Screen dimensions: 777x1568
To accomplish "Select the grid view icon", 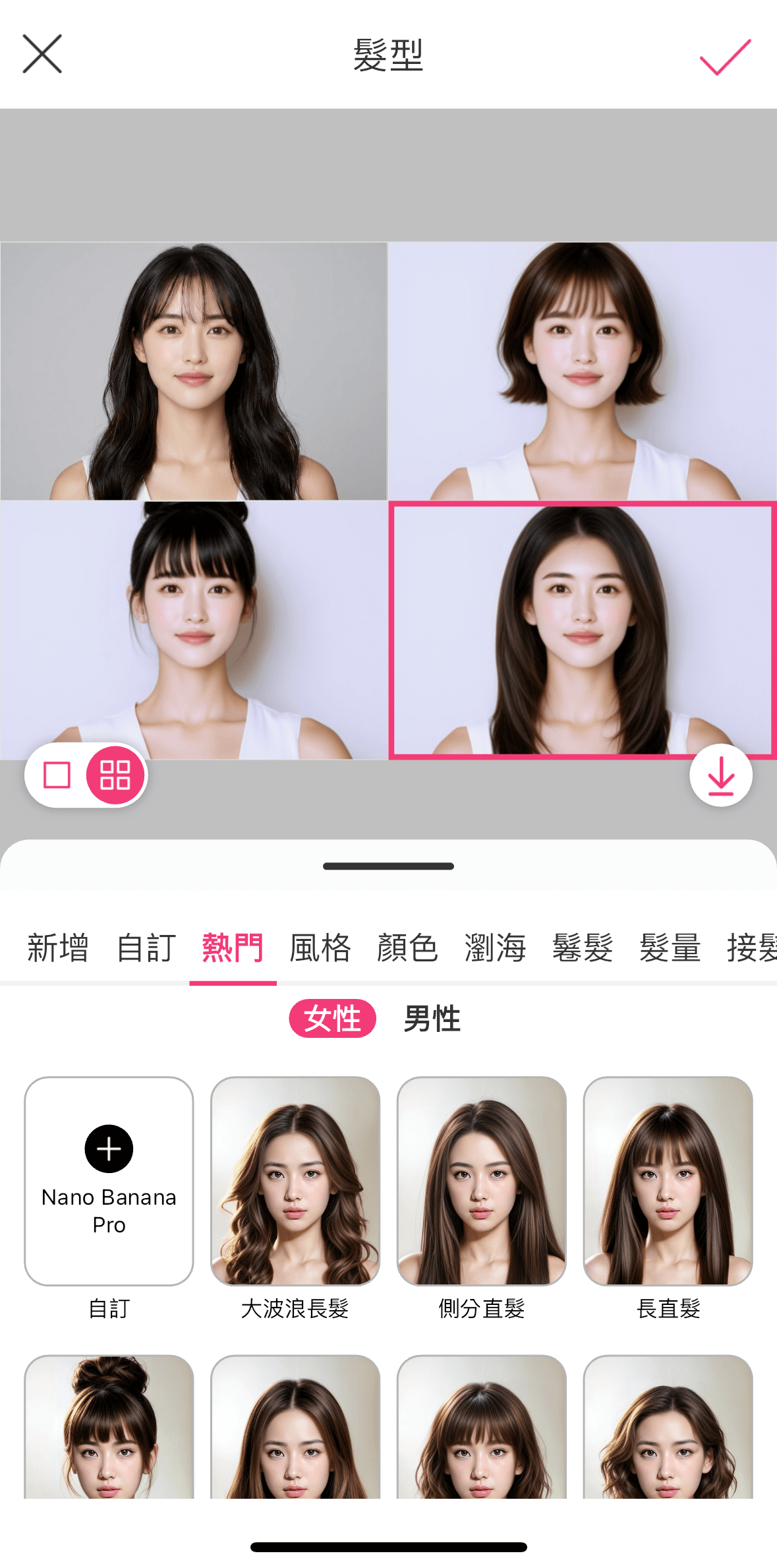I will coord(114,775).
